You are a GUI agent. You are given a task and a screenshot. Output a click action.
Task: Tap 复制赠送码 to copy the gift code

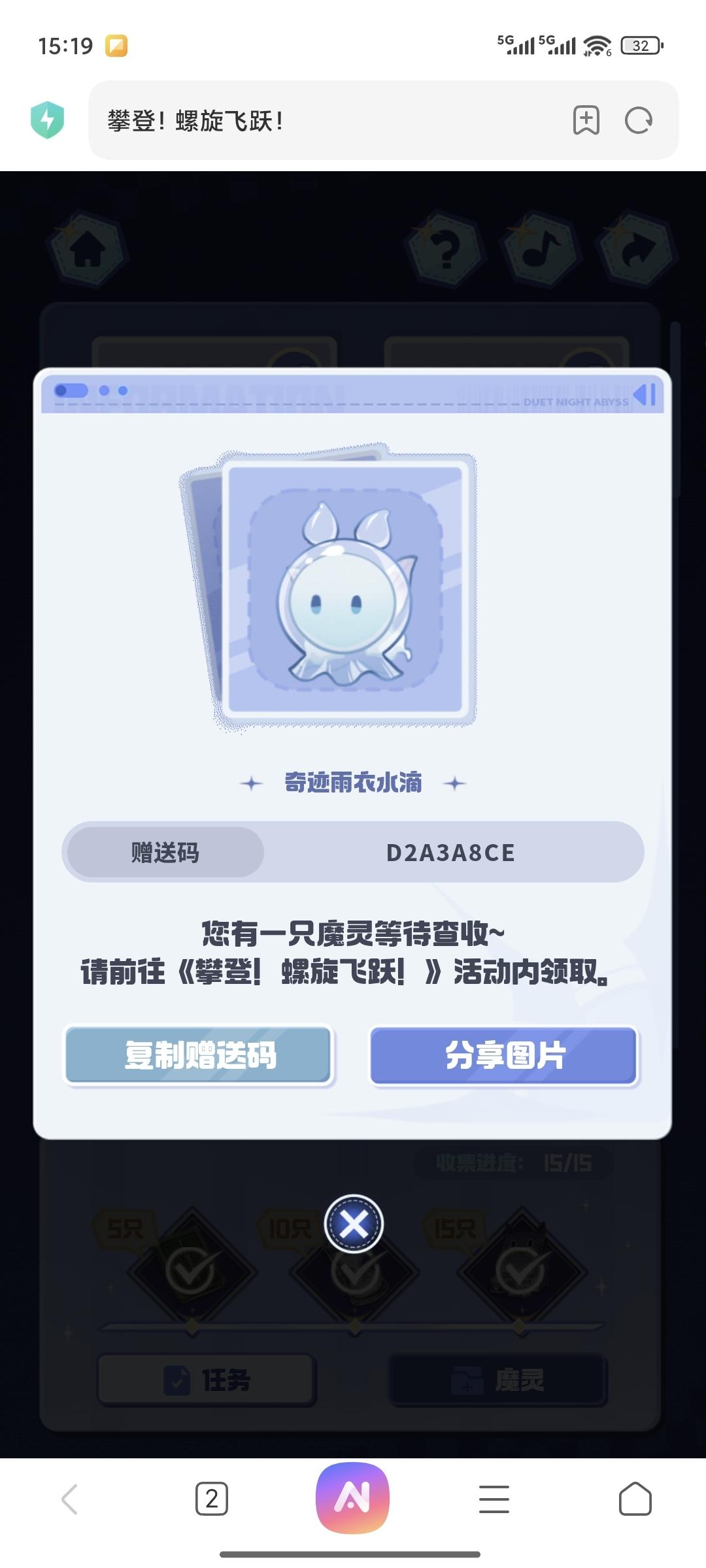tap(199, 1056)
